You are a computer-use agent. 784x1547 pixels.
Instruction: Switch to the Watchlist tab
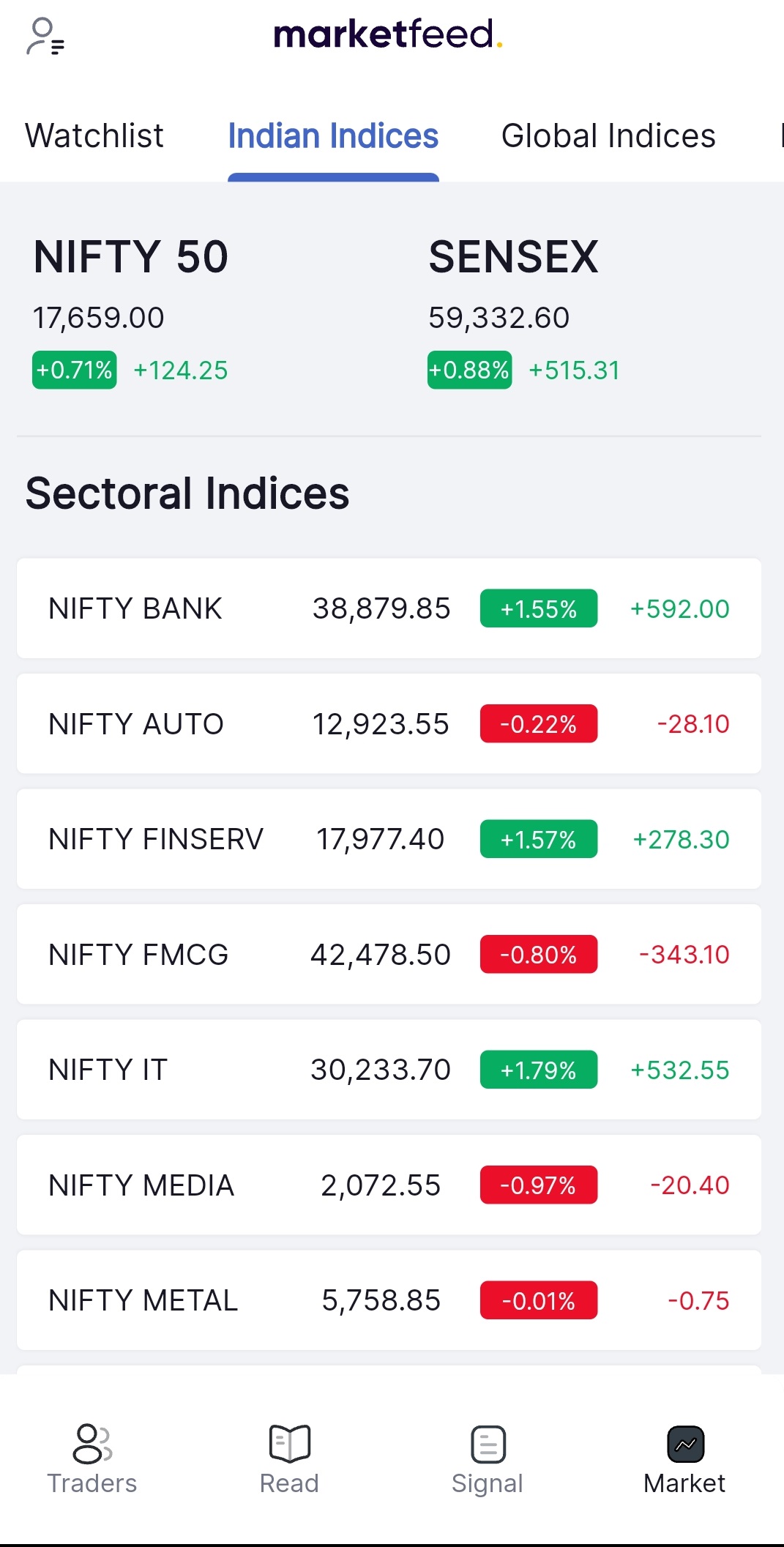(94, 135)
